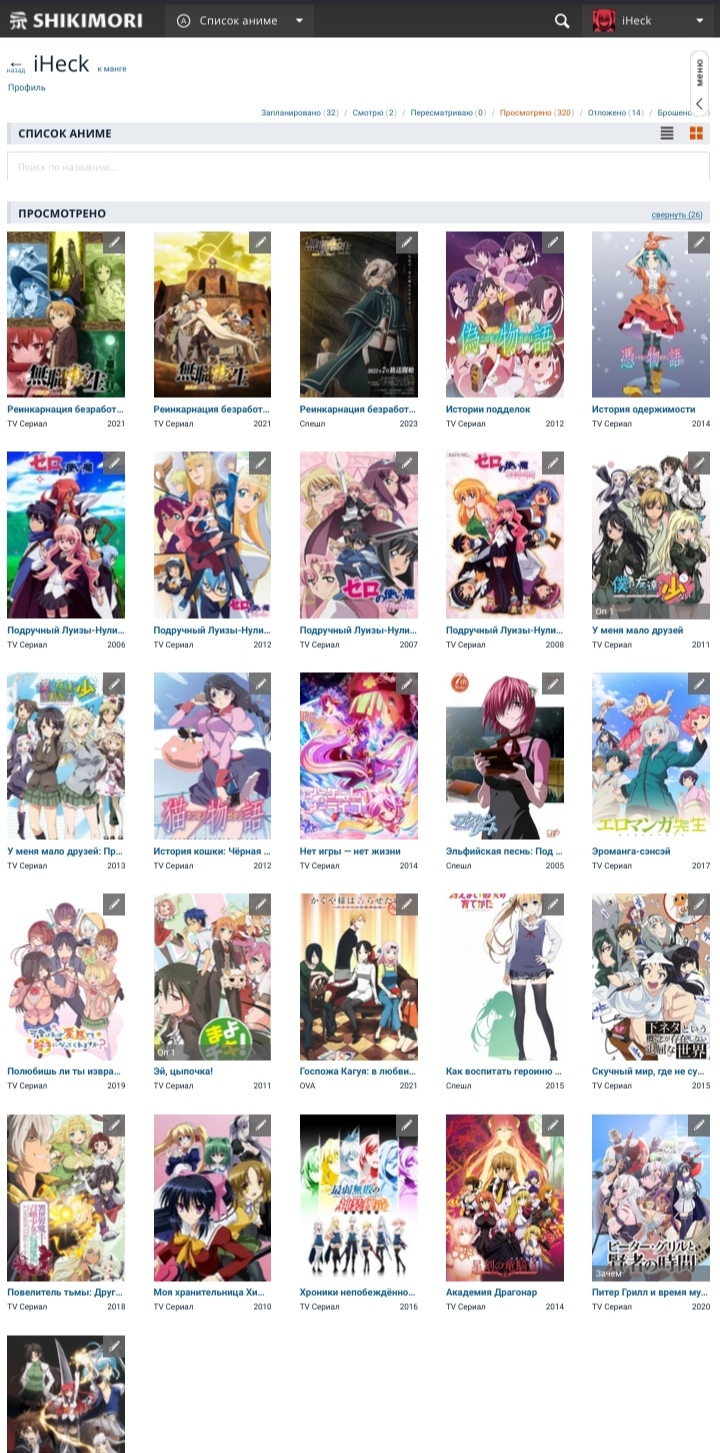Focus the Поиск по названию field
Screen dimensions: 720x1453
358,166
